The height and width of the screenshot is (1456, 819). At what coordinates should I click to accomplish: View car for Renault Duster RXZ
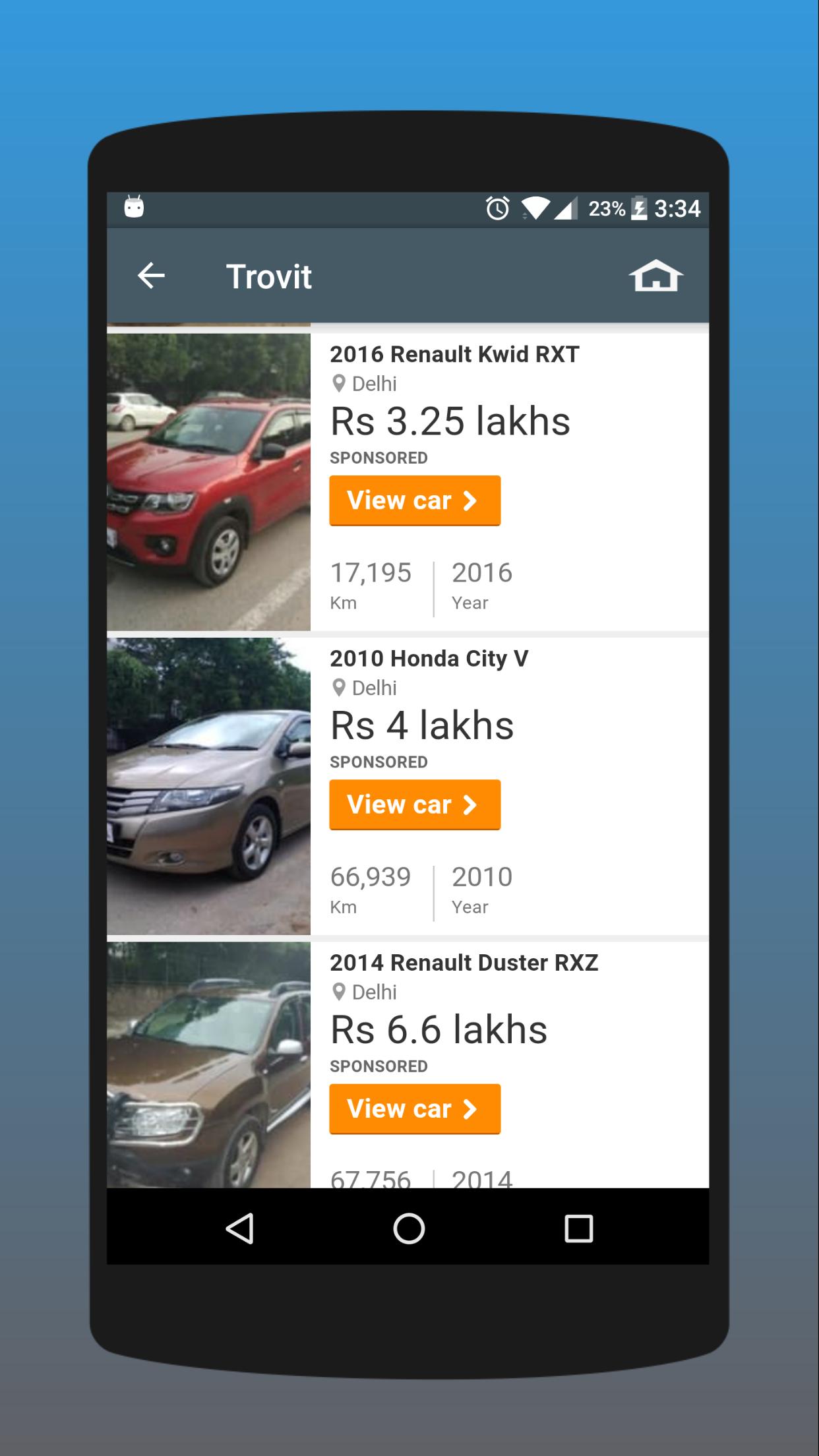click(x=415, y=1108)
